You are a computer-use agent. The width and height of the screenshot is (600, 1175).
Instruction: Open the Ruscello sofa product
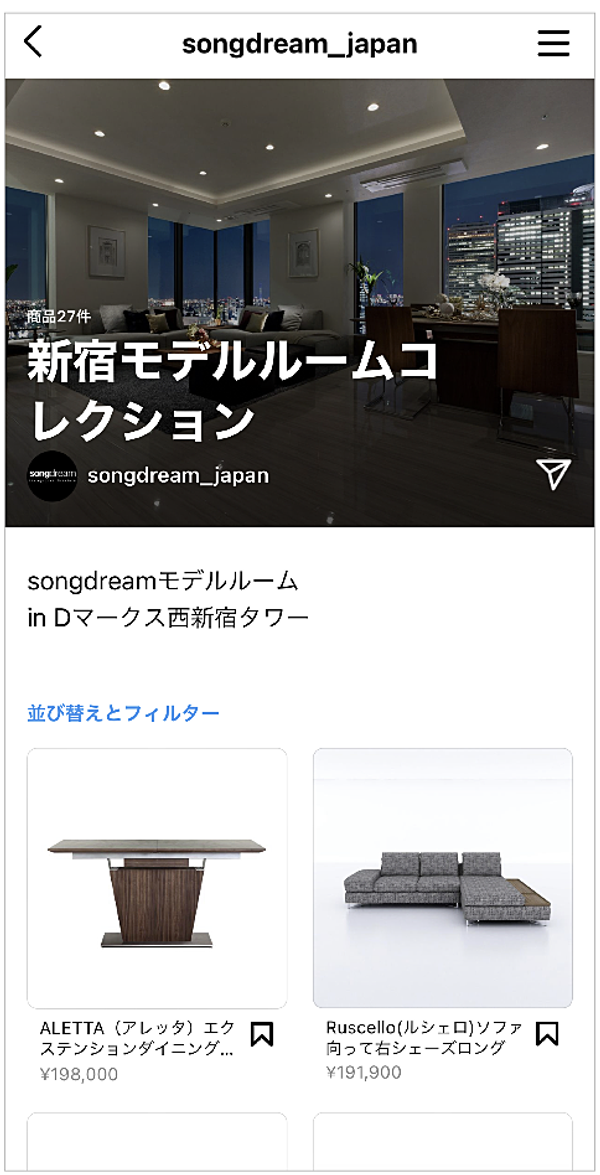tap(443, 878)
